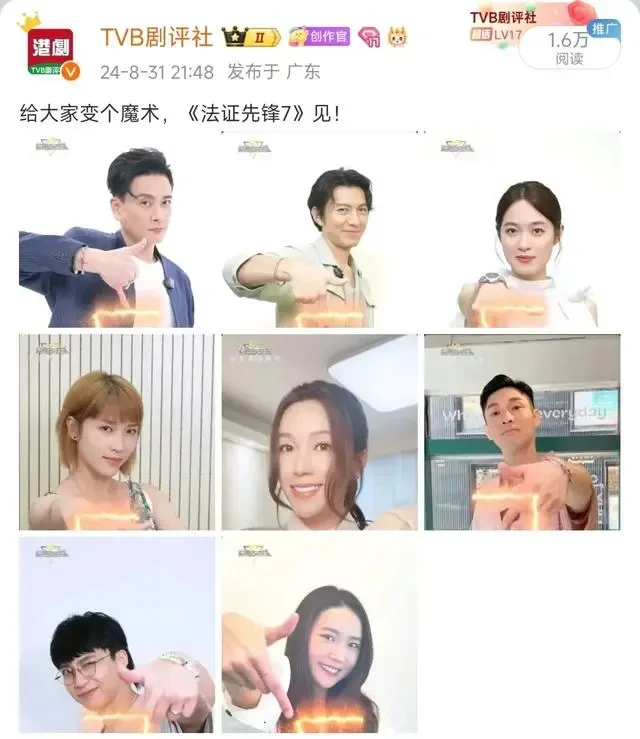This screenshot has width=640, height=739.
Task: View photo of man in pink shirt
Action: click(522, 432)
